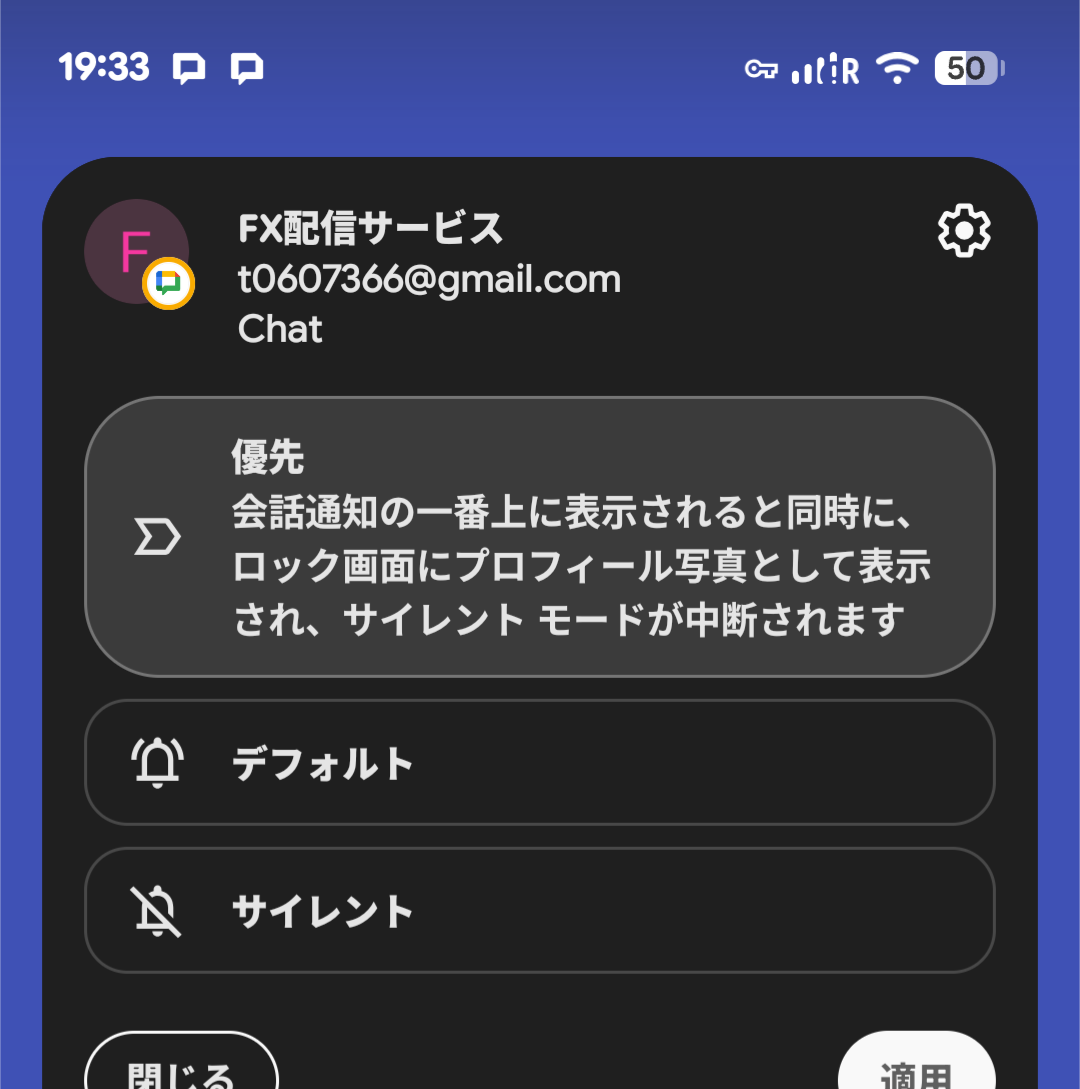This screenshot has height=1089, width=1080.
Task: Choose the デフォルト notification option
Action: pos(540,763)
